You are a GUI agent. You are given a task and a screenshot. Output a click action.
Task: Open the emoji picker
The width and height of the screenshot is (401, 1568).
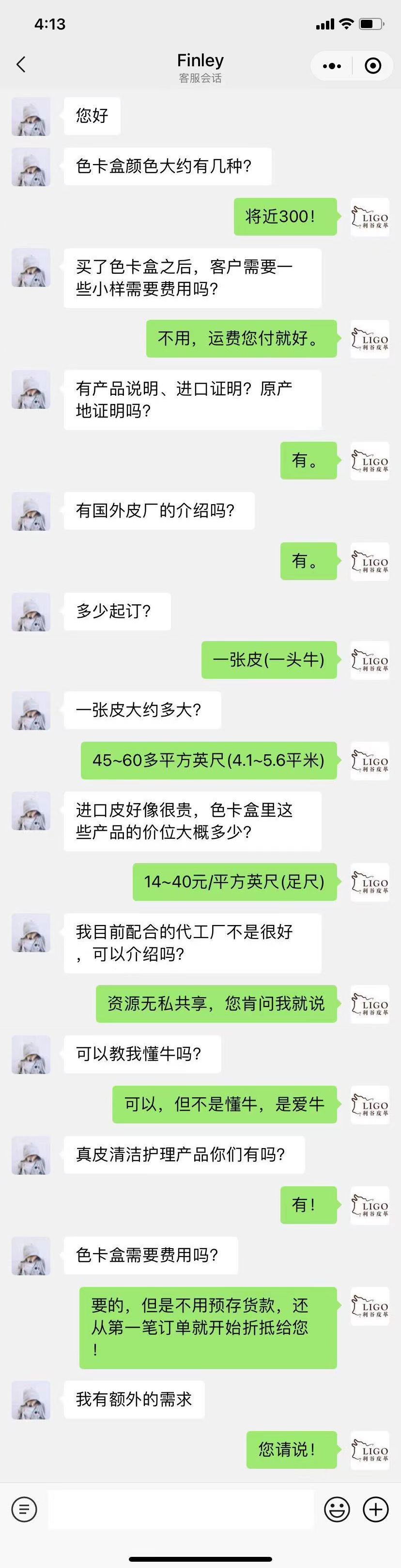[x=337, y=1509]
